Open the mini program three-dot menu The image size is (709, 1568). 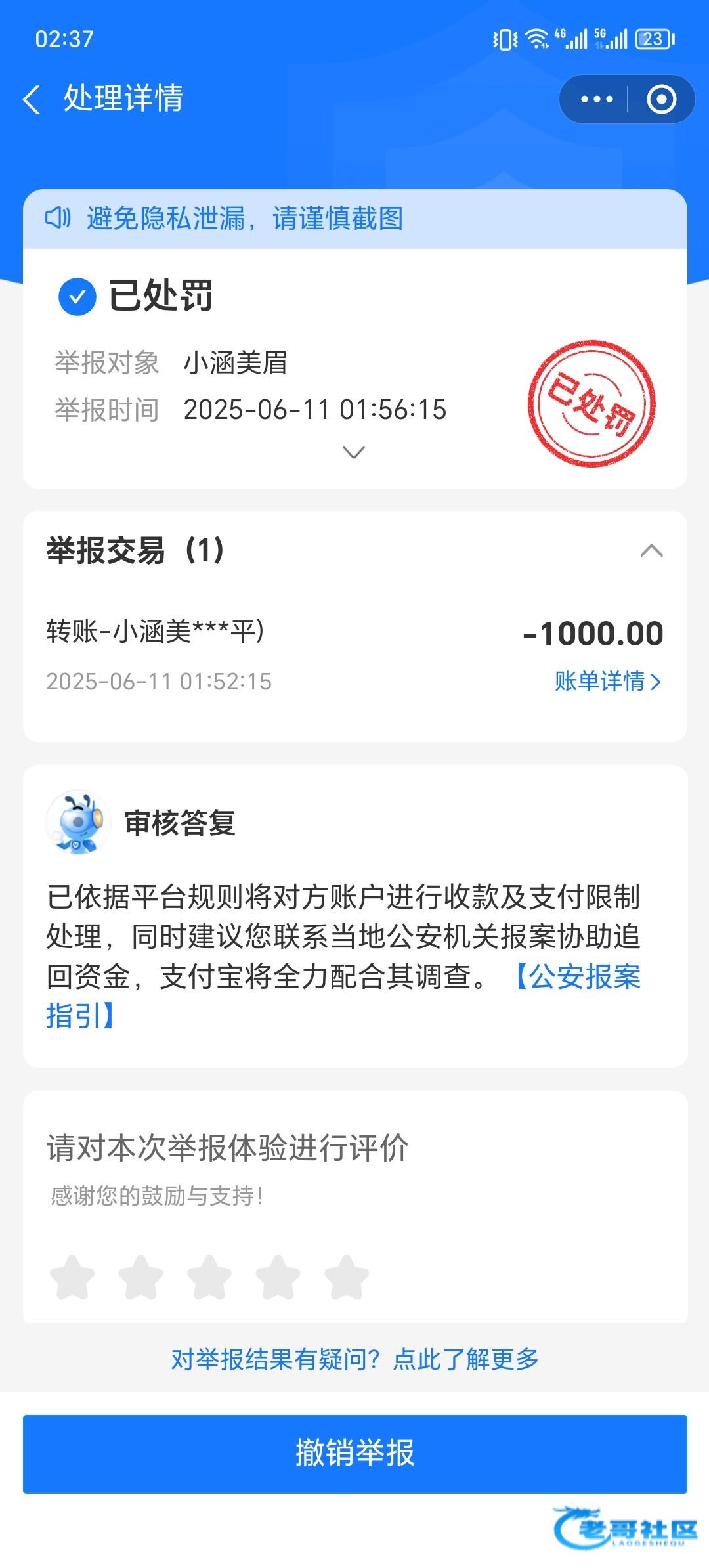point(597,99)
